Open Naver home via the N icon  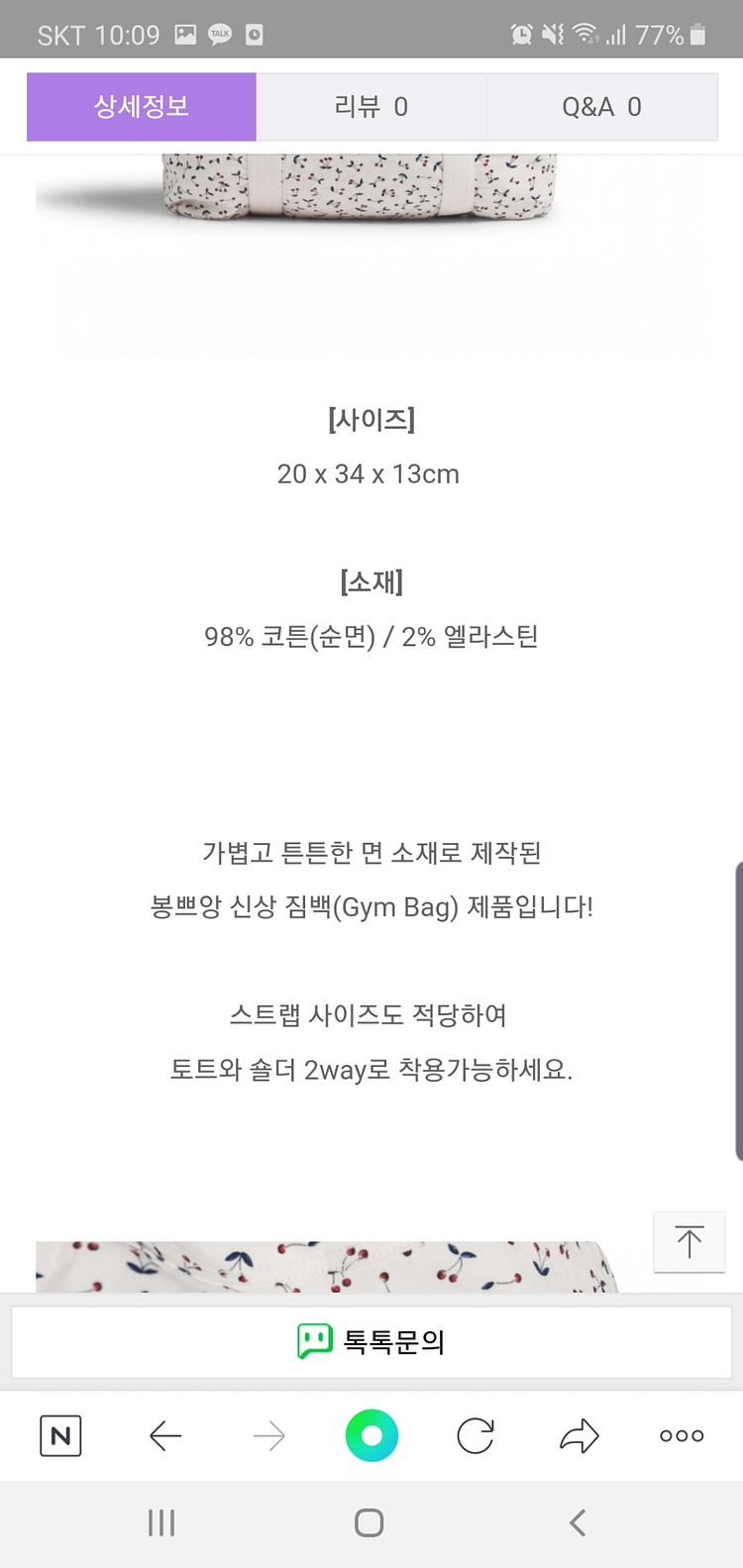[60, 1435]
